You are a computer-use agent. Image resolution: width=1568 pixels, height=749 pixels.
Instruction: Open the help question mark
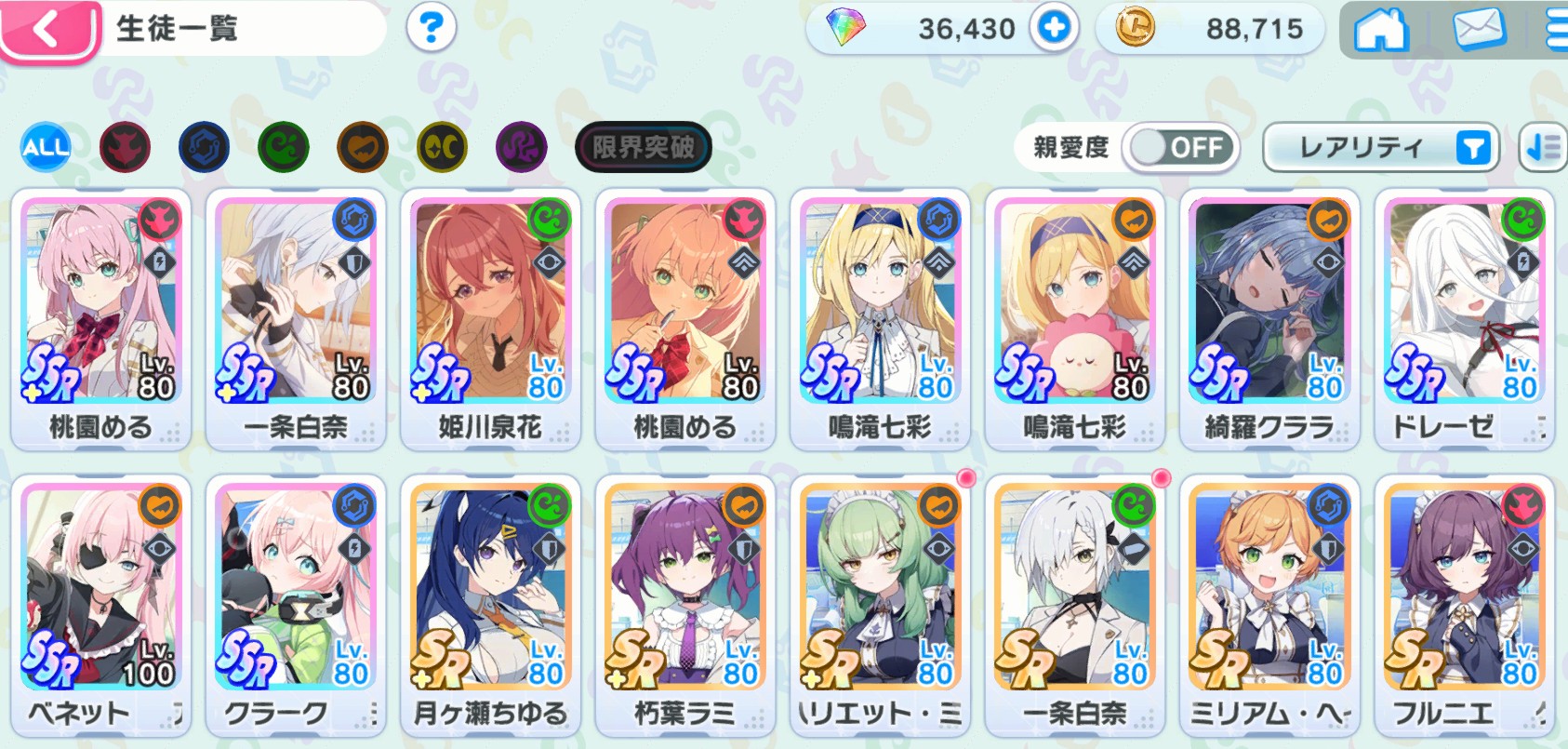click(431, 28)
